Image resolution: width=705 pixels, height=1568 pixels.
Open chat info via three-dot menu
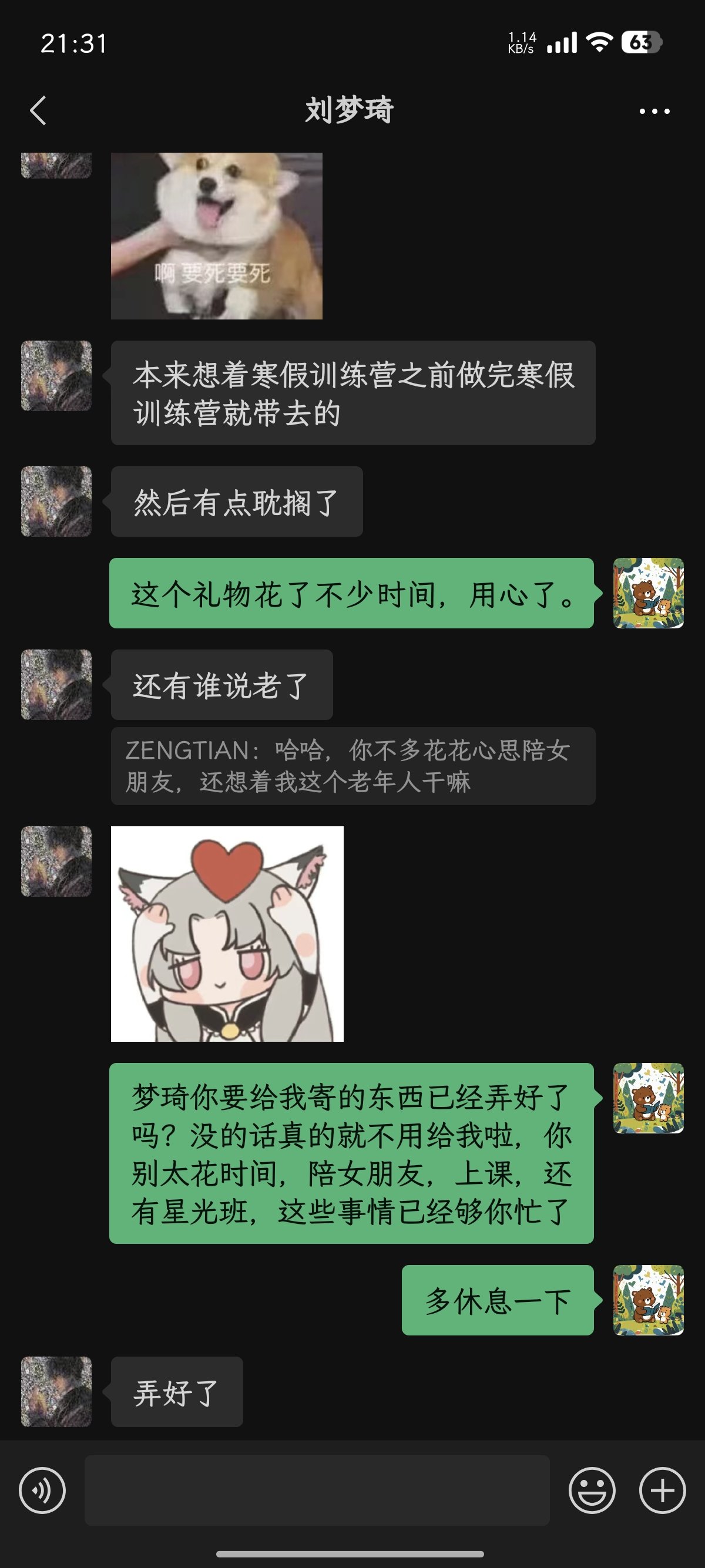654,112
